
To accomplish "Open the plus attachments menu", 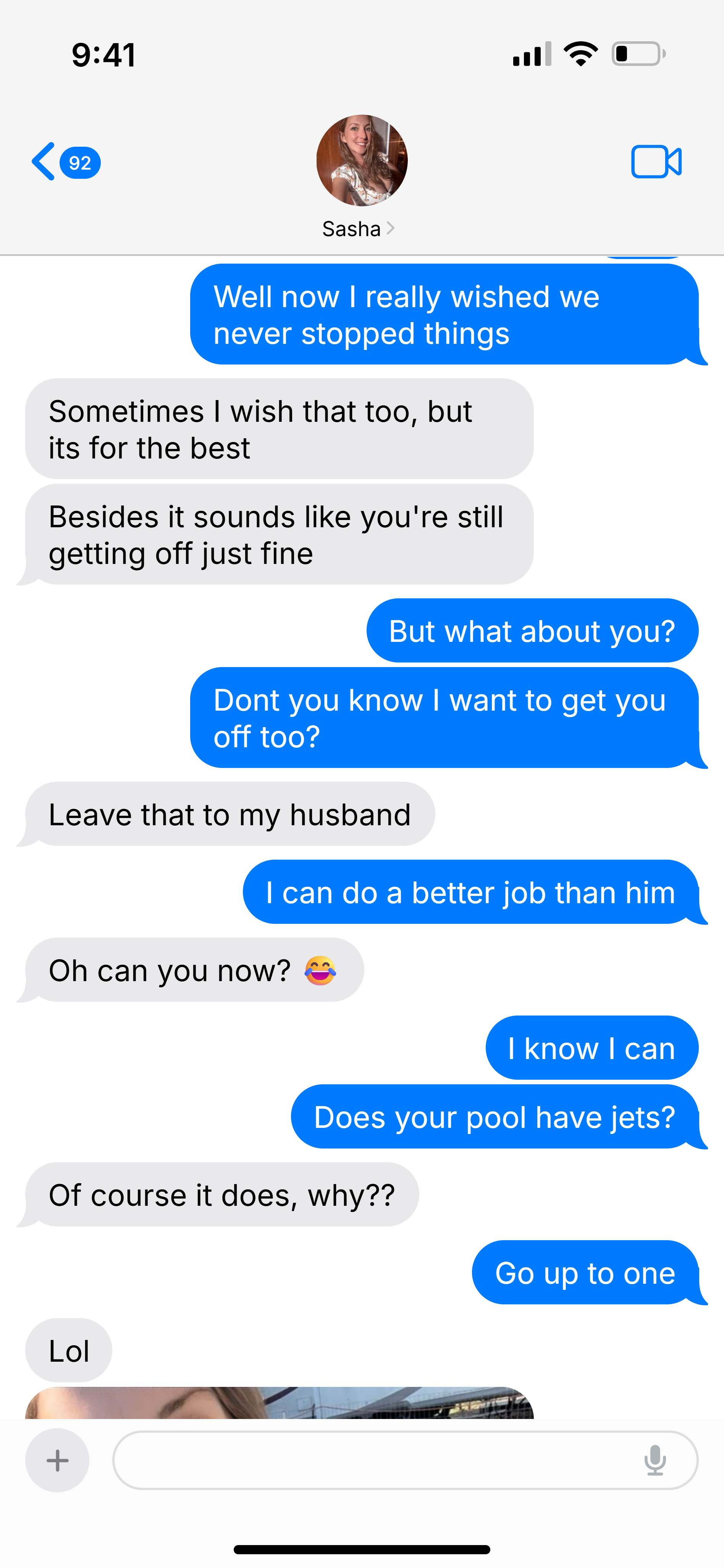I will pos(57,1459).
